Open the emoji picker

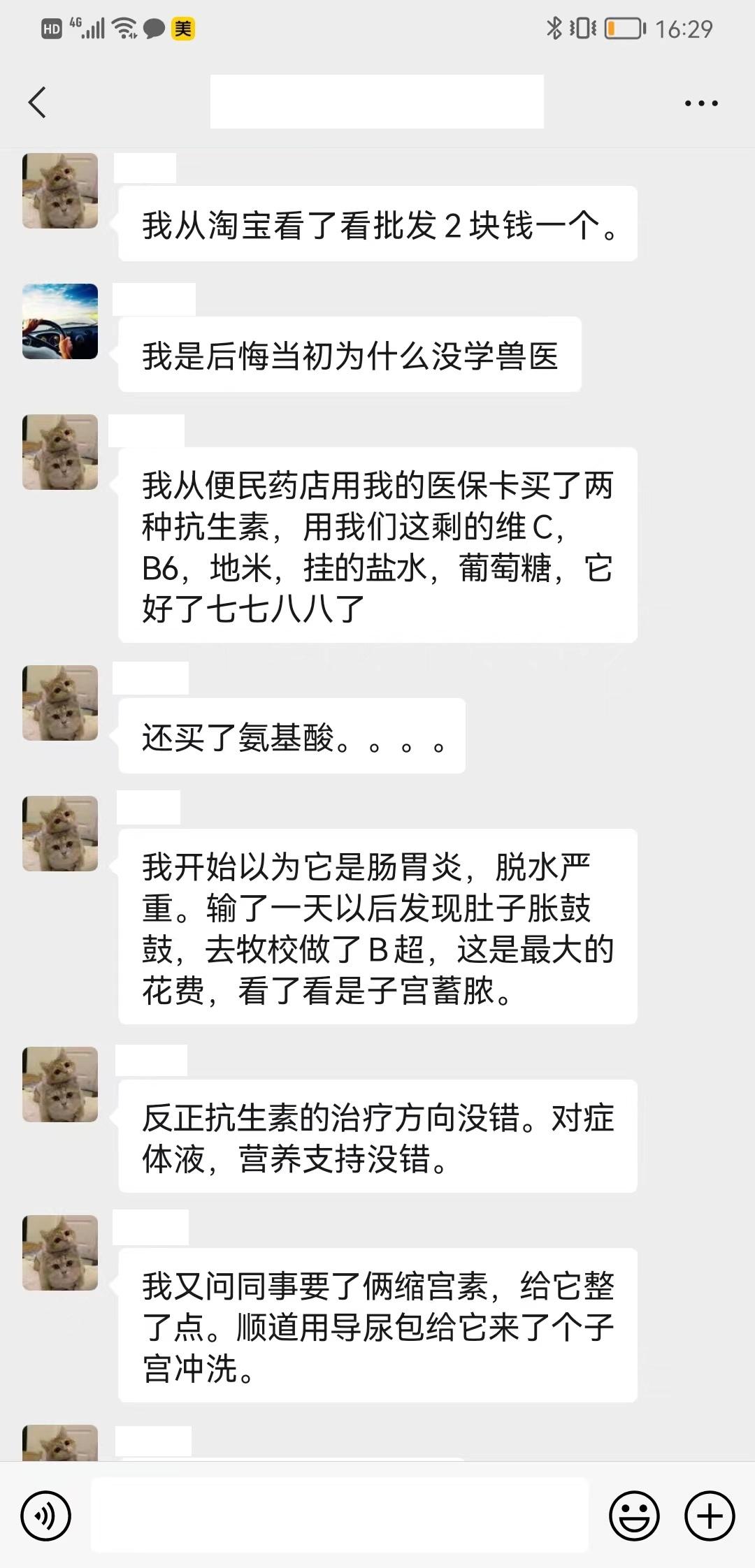(634, 1516)
